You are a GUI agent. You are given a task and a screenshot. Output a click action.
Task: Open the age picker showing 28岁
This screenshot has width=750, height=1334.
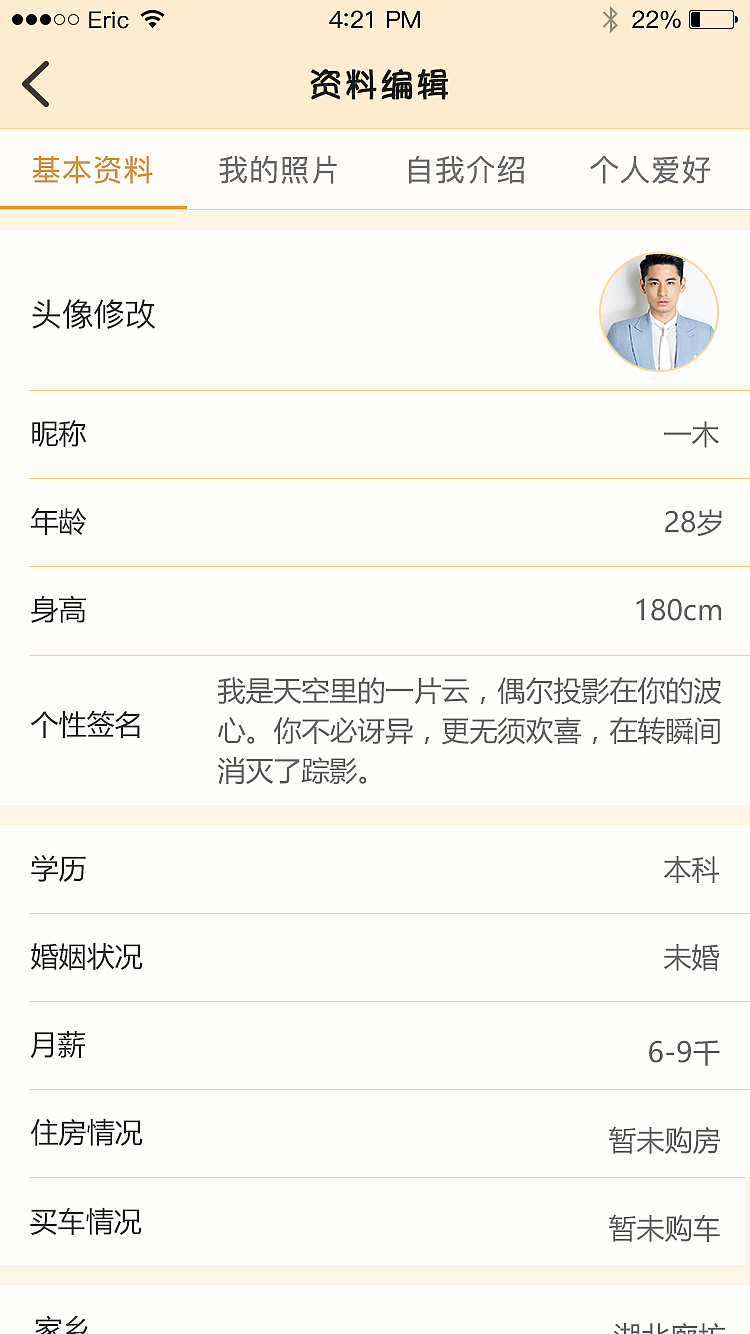(690, 522)
